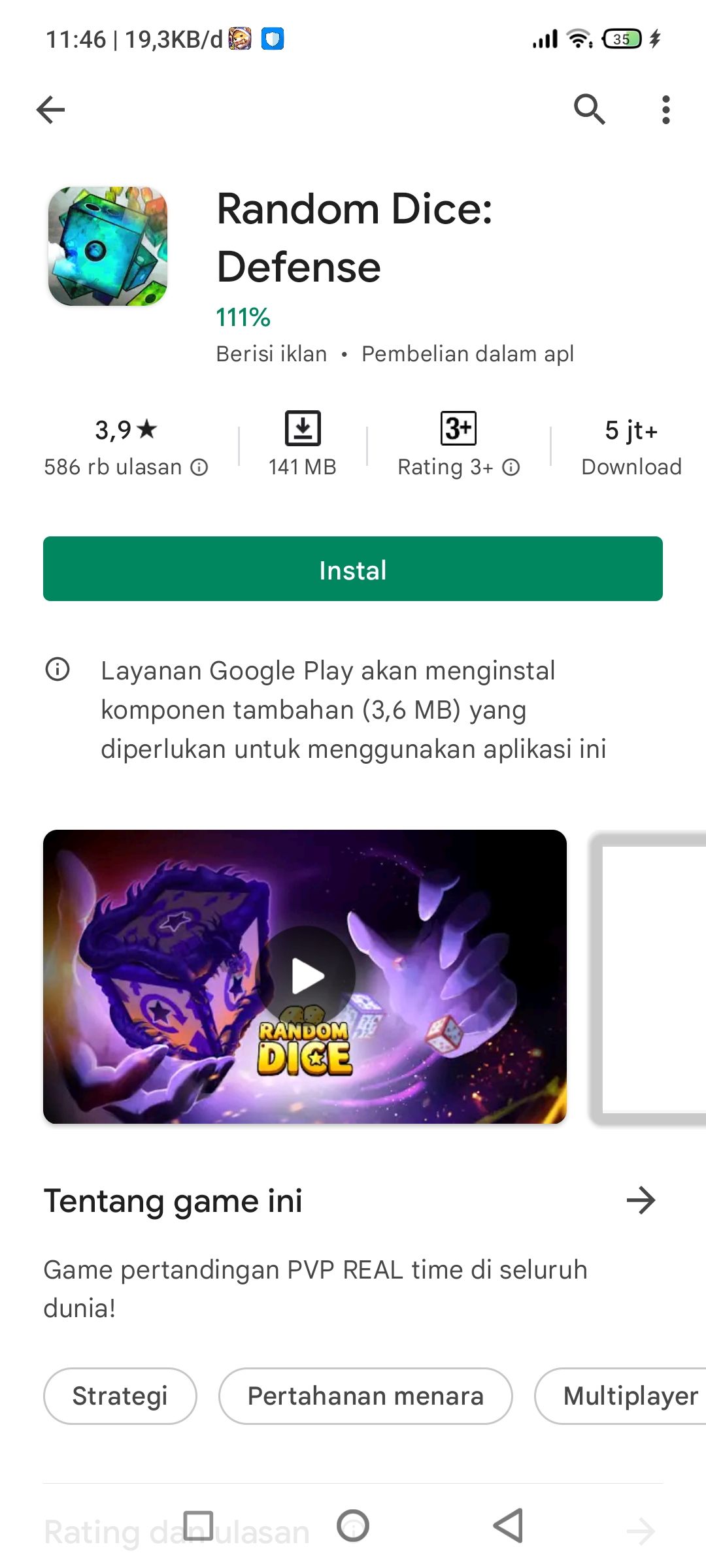Go back using the top-left arrow
706x1568 pixels.
(50, 109)
